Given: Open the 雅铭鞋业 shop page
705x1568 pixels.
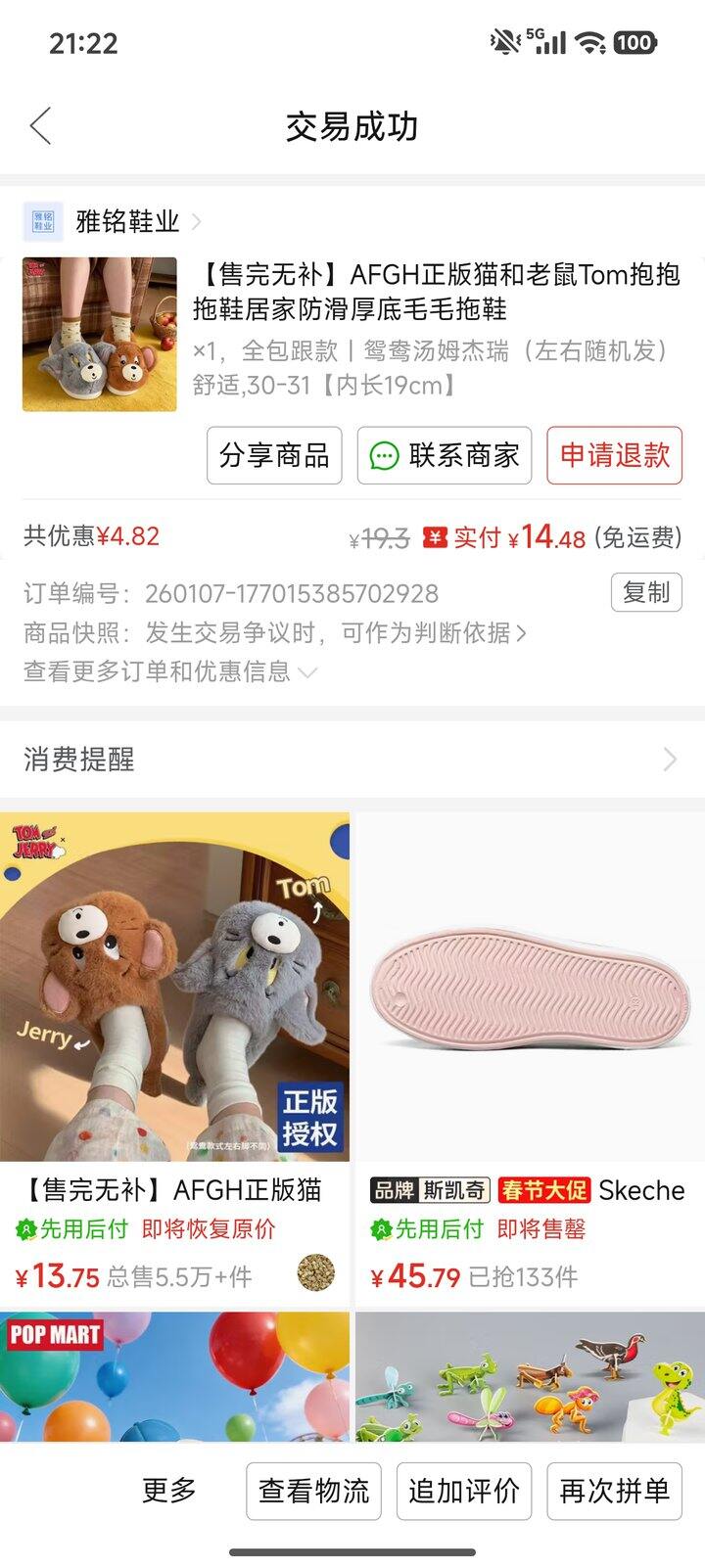Looking at the screenshot, I should (127, 222).
